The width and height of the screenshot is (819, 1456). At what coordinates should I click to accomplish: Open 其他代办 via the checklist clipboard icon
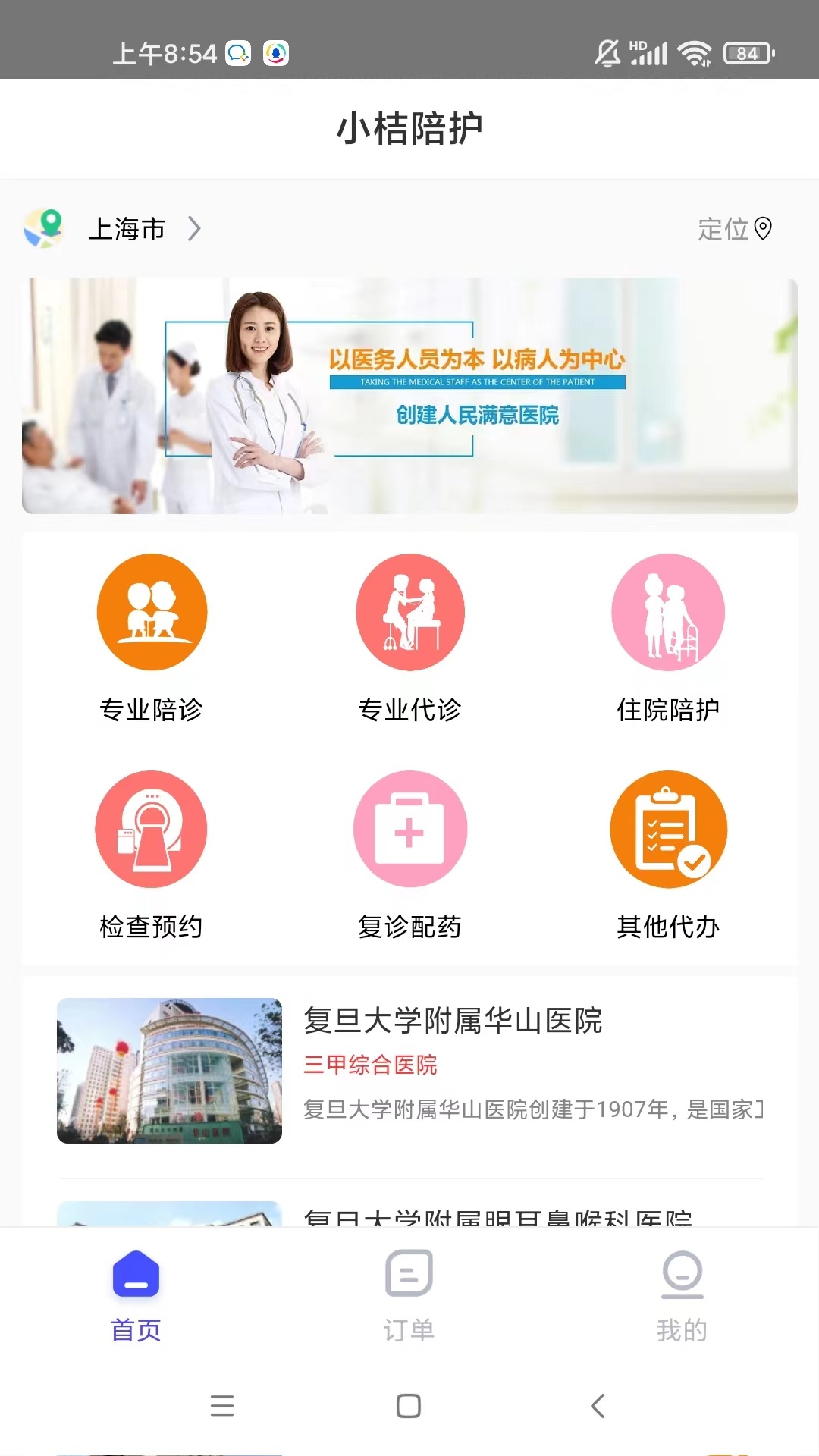[x=668, y=829]
